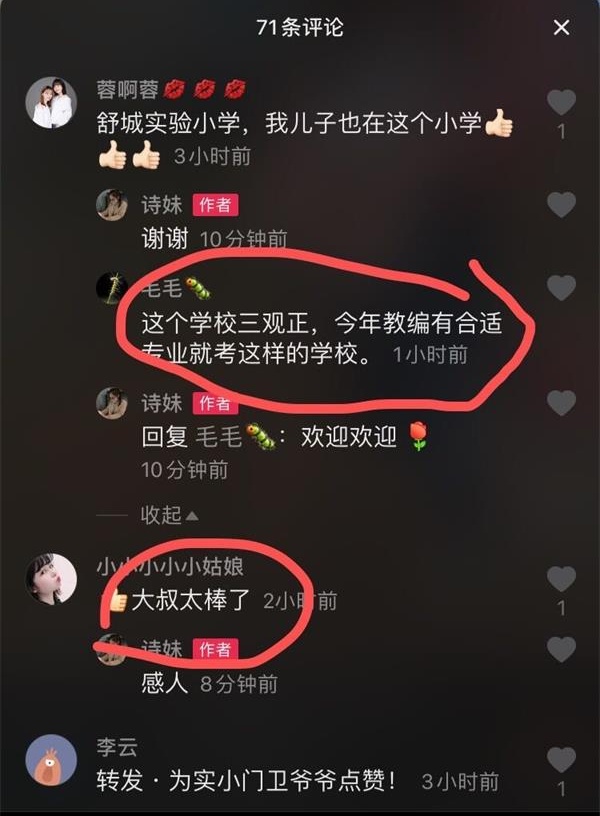Reply to 蓉啊蓉's comment text

[x=290, y=124]
